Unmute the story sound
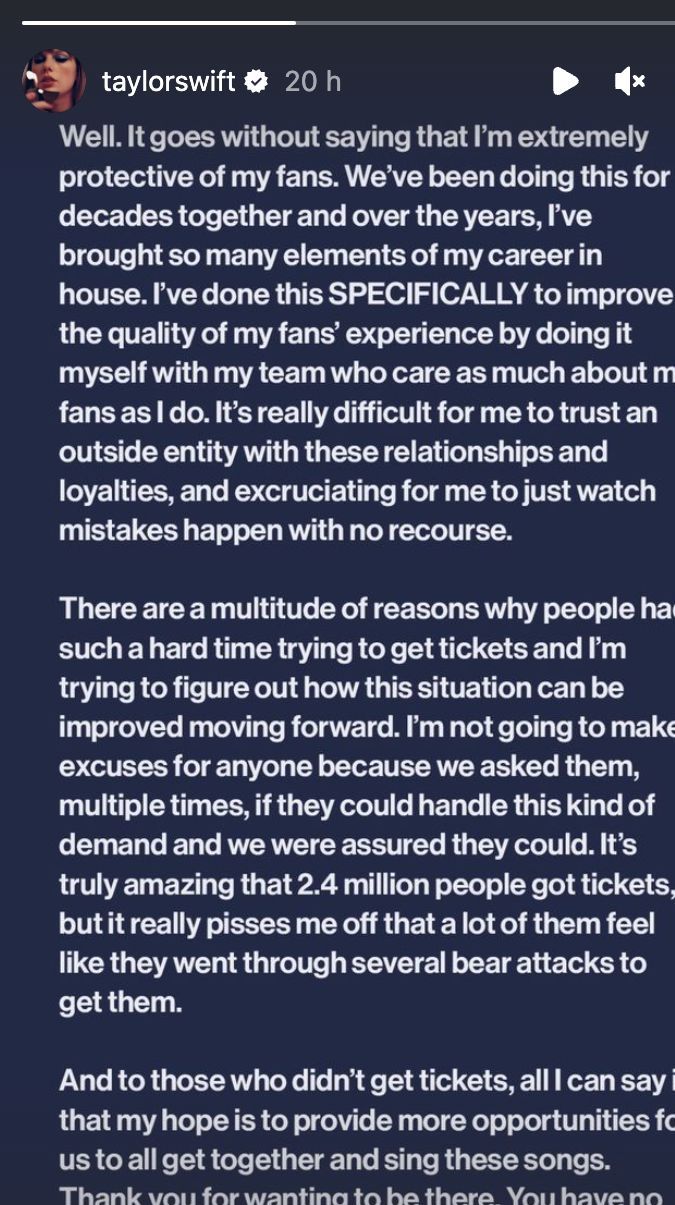The height and width of the screenshot is (1205, 675). coord(629,81)
